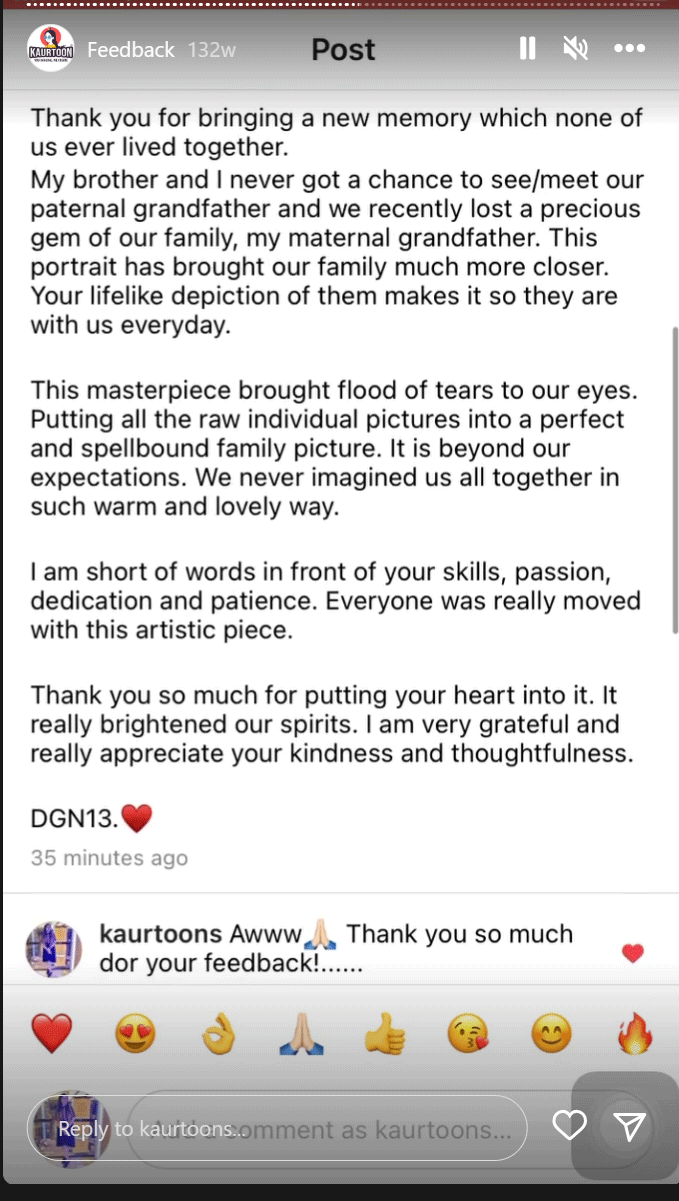Pause the story playback
Viewport: 679px width, 1201px height.
[x=527, y=48]
